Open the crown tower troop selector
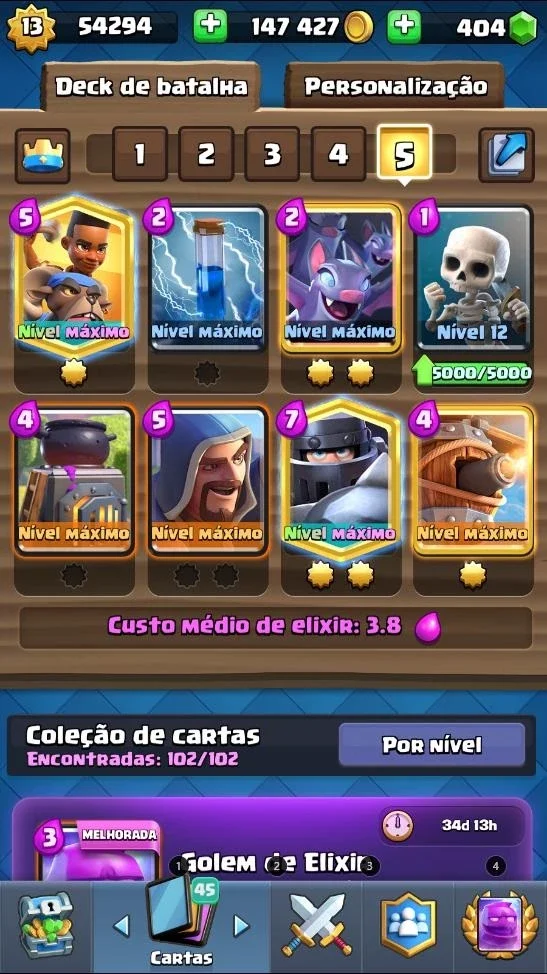547x974 pixels. (42, 155)
